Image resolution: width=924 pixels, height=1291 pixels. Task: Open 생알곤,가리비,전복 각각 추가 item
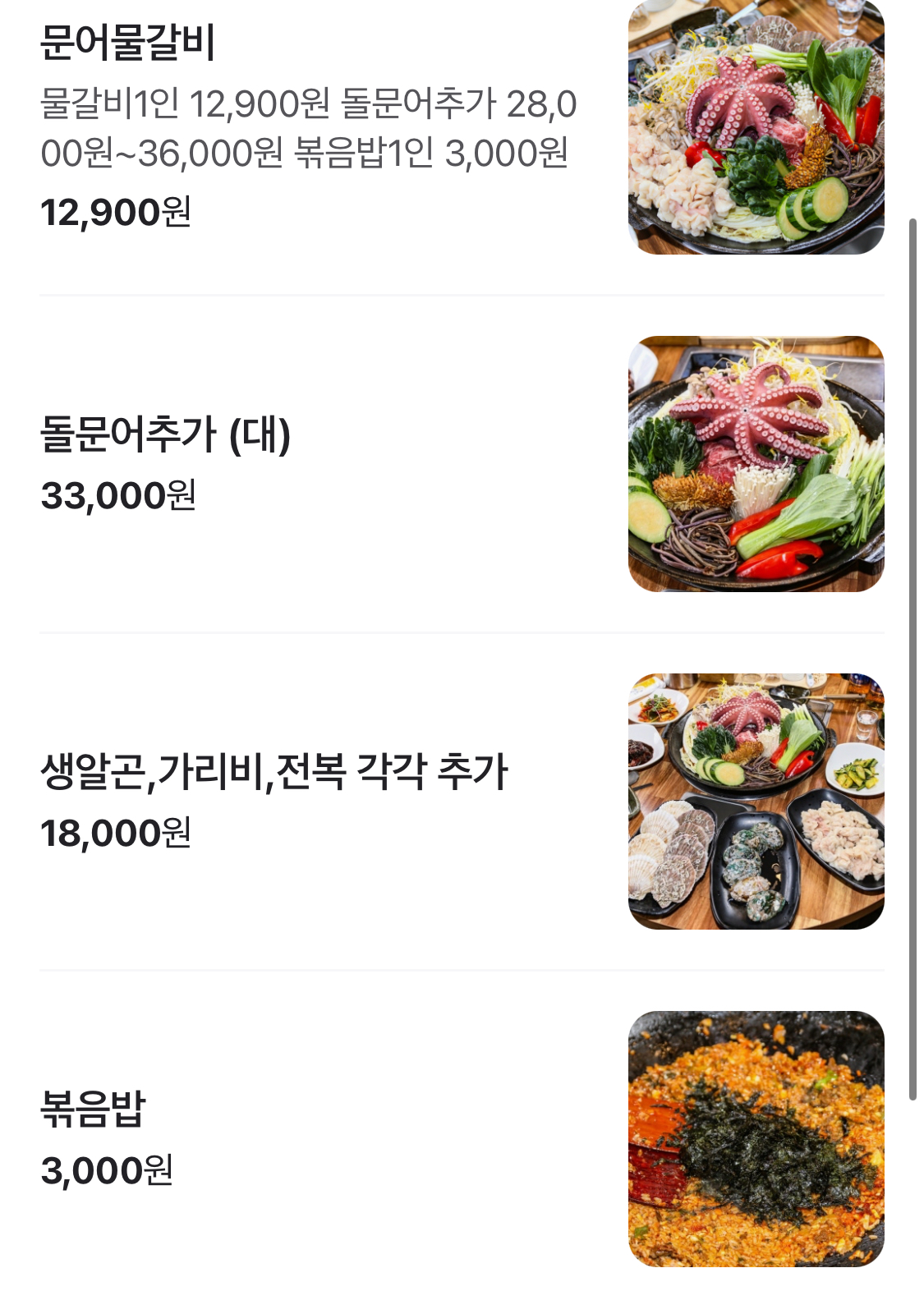coord(274,772)
